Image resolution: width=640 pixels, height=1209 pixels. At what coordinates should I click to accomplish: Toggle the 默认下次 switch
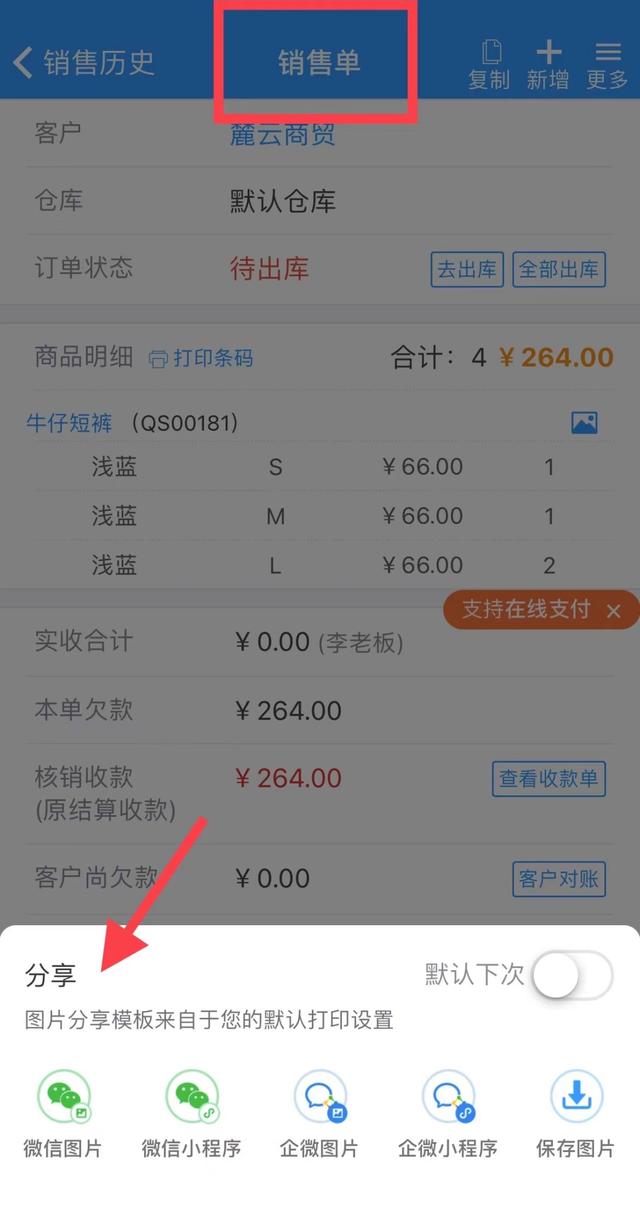point(572,975)
